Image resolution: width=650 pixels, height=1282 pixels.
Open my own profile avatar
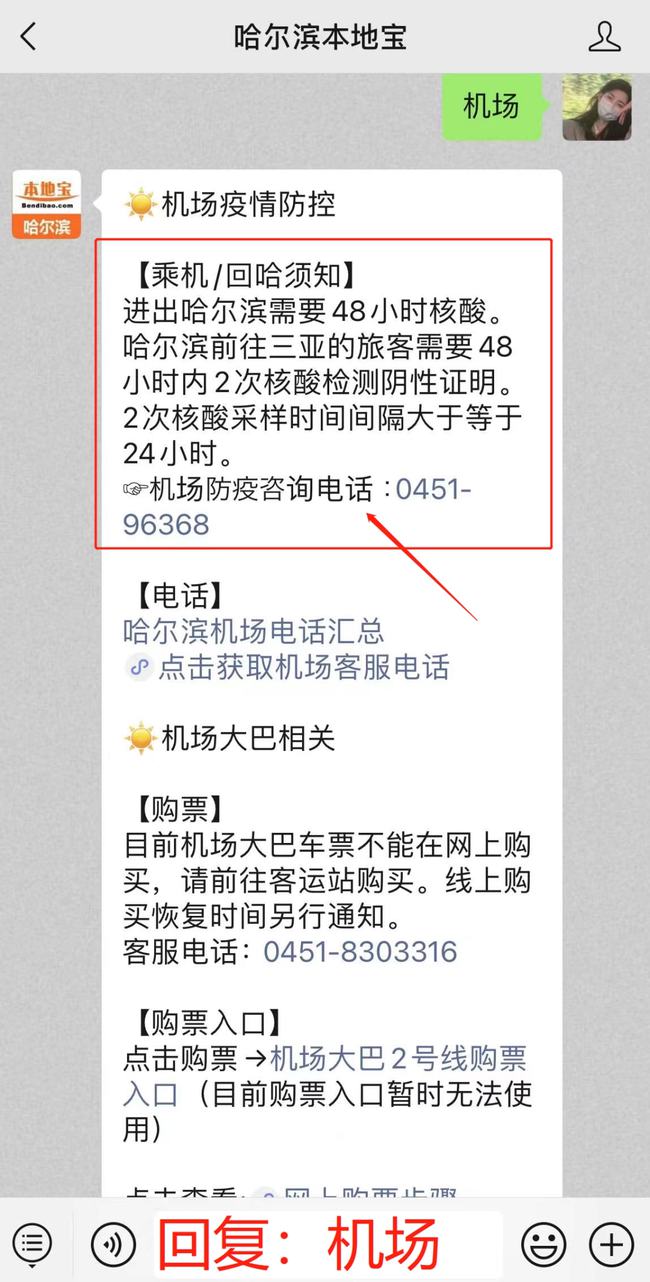597,107
